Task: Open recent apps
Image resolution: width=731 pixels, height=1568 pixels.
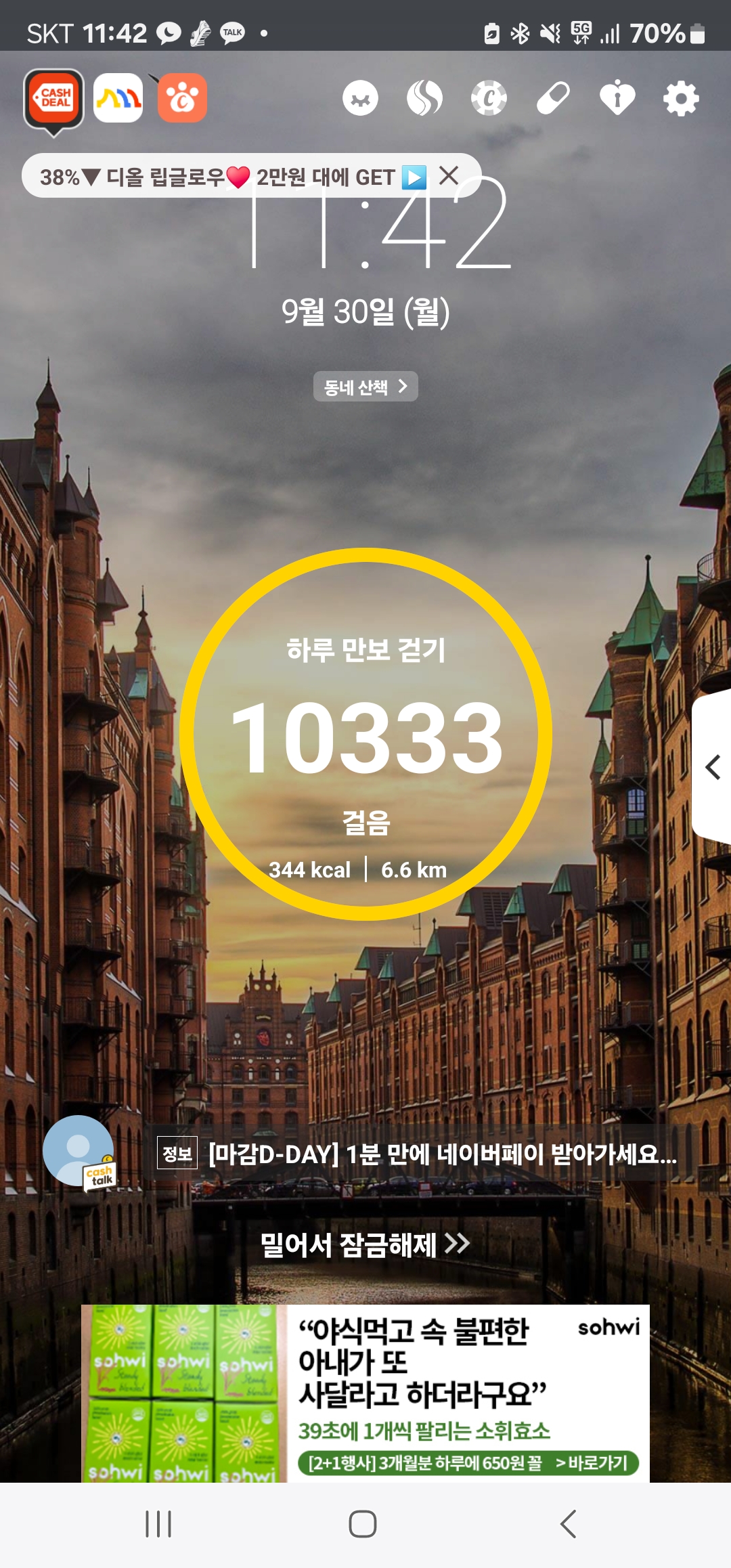Action: (158, 1525)
